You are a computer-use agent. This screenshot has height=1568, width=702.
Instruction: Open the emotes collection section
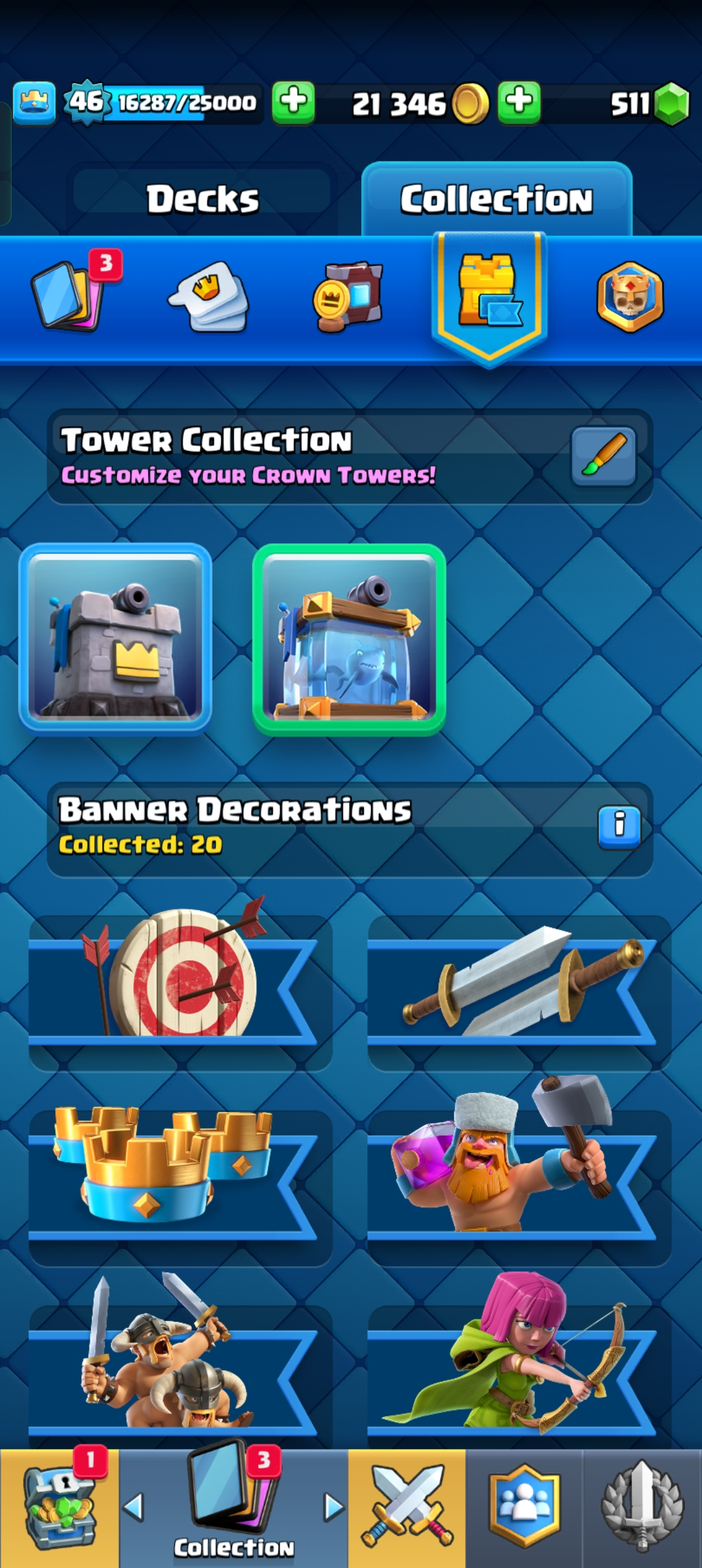209,297
